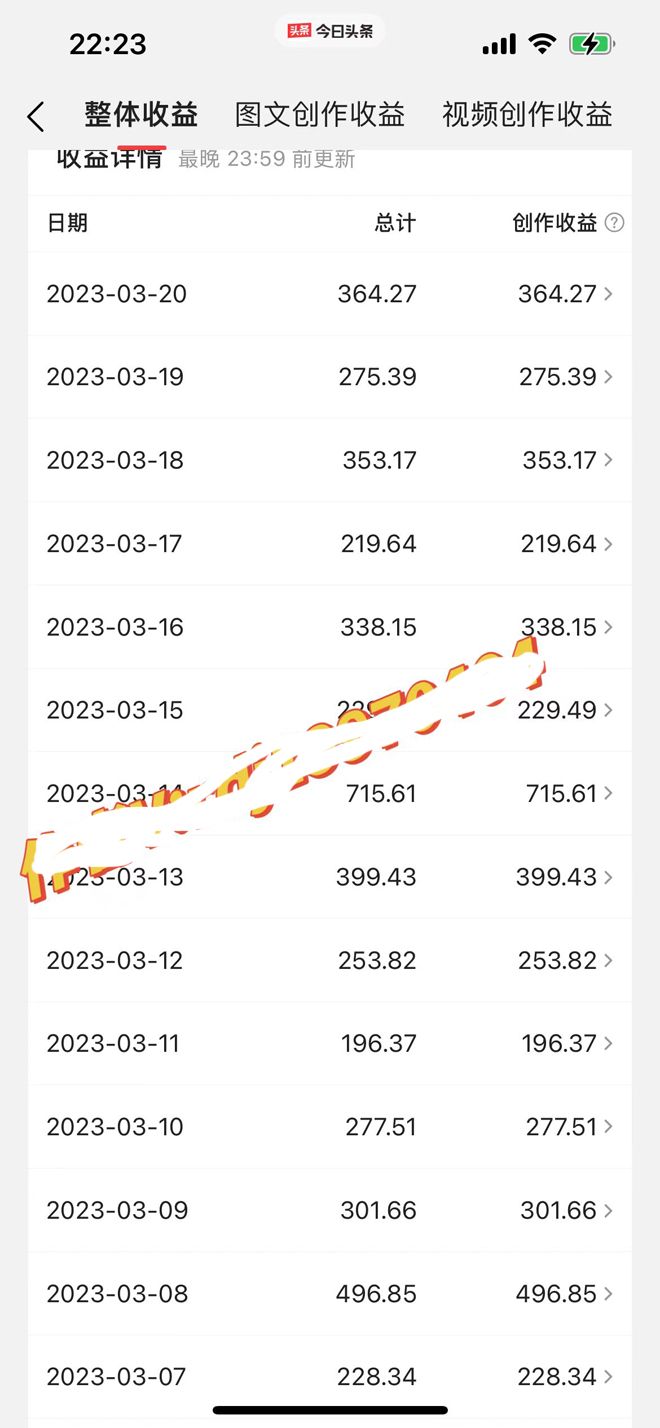Switch to the 整体收益 tab
660x1428 pixels.
[141, 115]
